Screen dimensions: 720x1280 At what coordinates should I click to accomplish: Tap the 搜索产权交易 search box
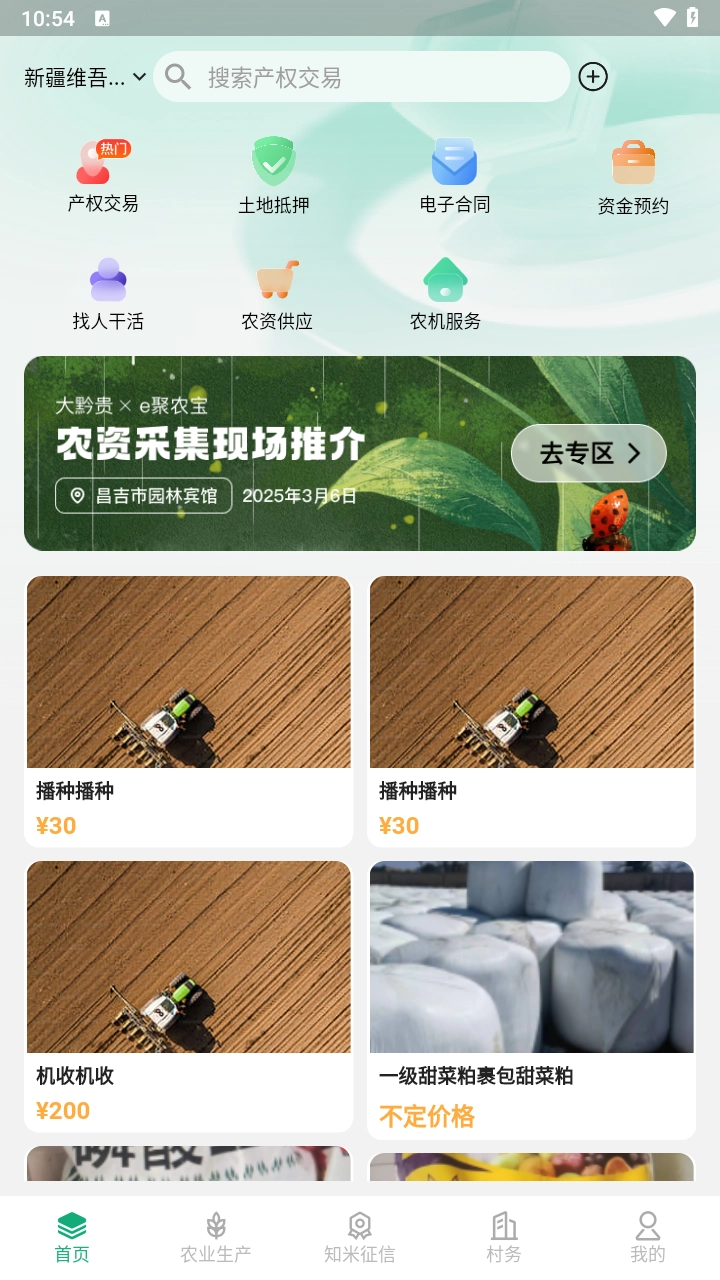click(x=362, y=77)
